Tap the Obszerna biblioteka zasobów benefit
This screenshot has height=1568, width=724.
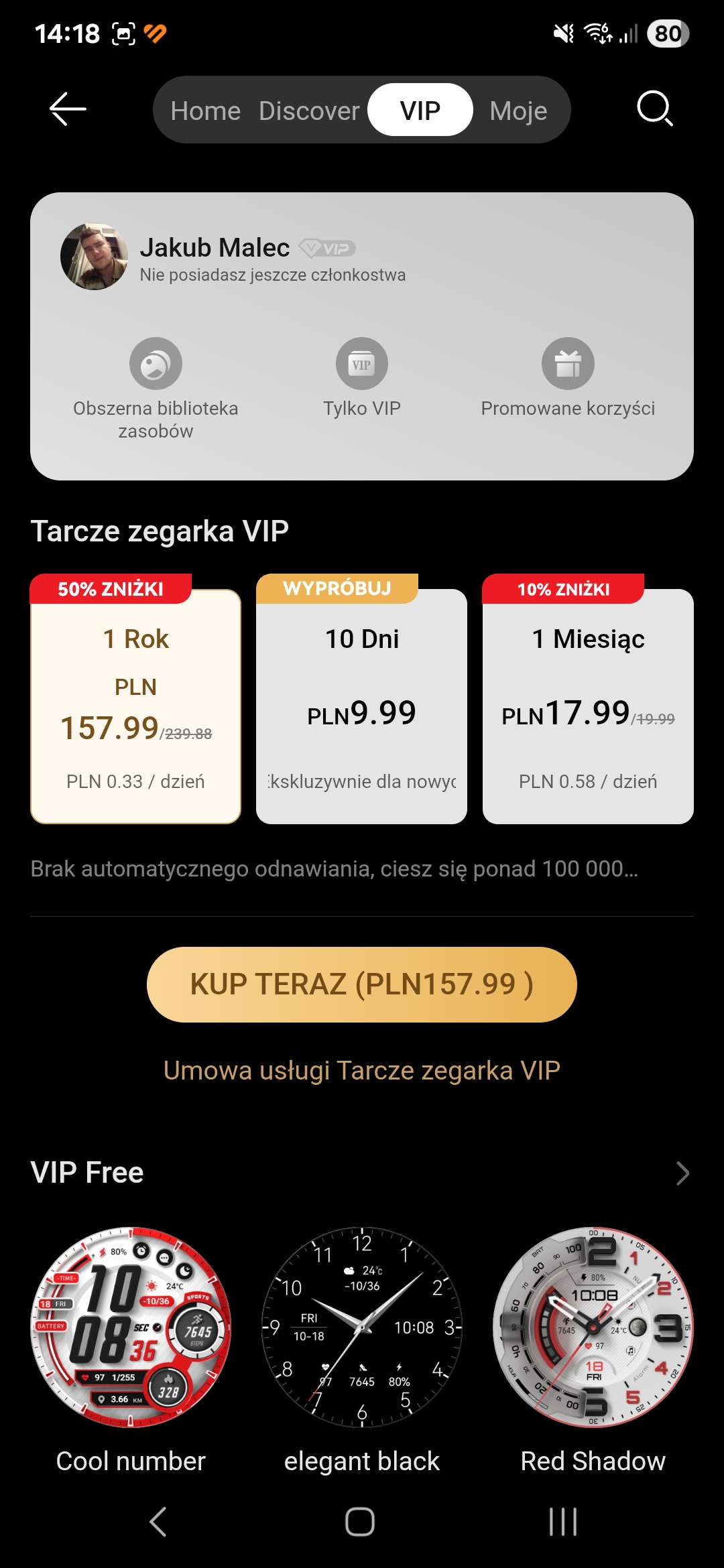pyautogui.click(x=156, y=364)
